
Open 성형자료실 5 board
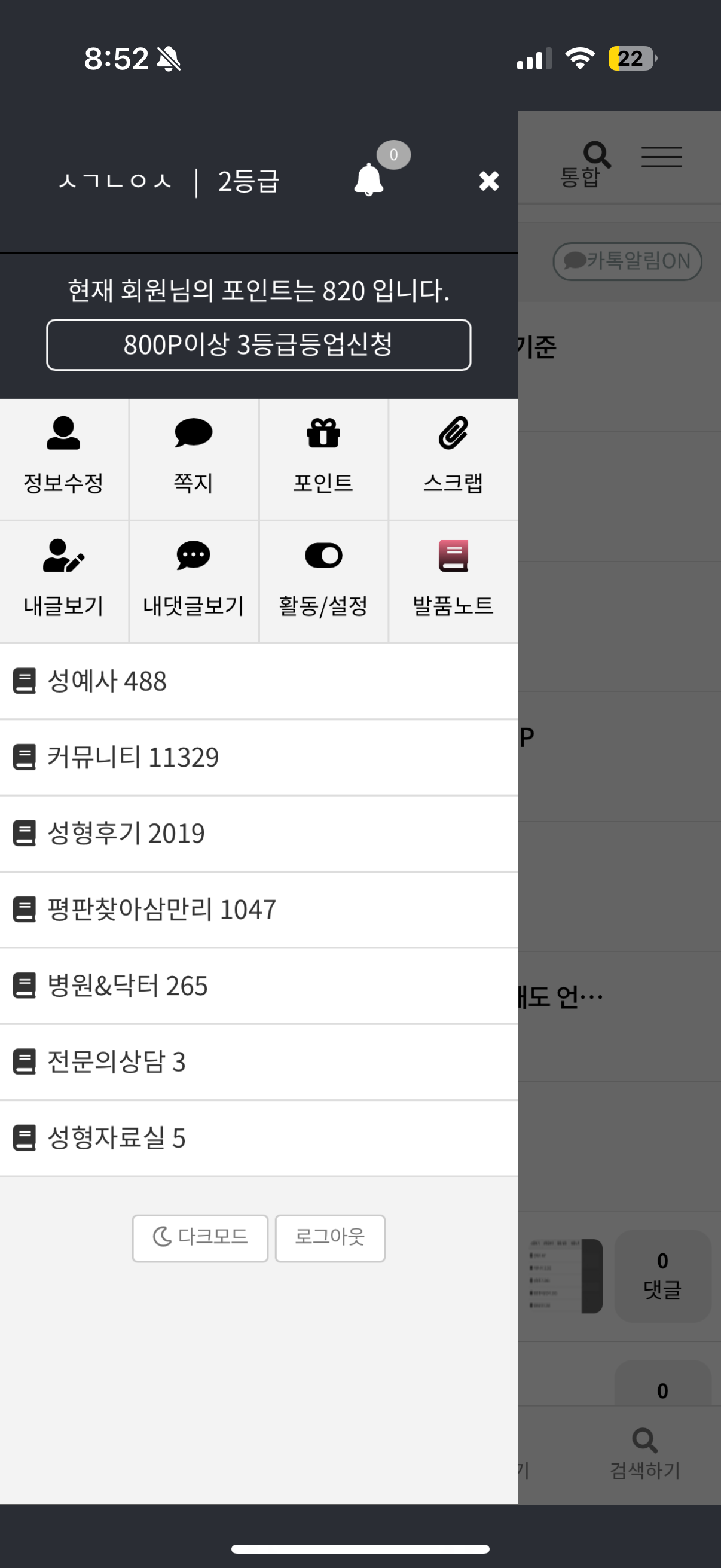coord(259,1137)
